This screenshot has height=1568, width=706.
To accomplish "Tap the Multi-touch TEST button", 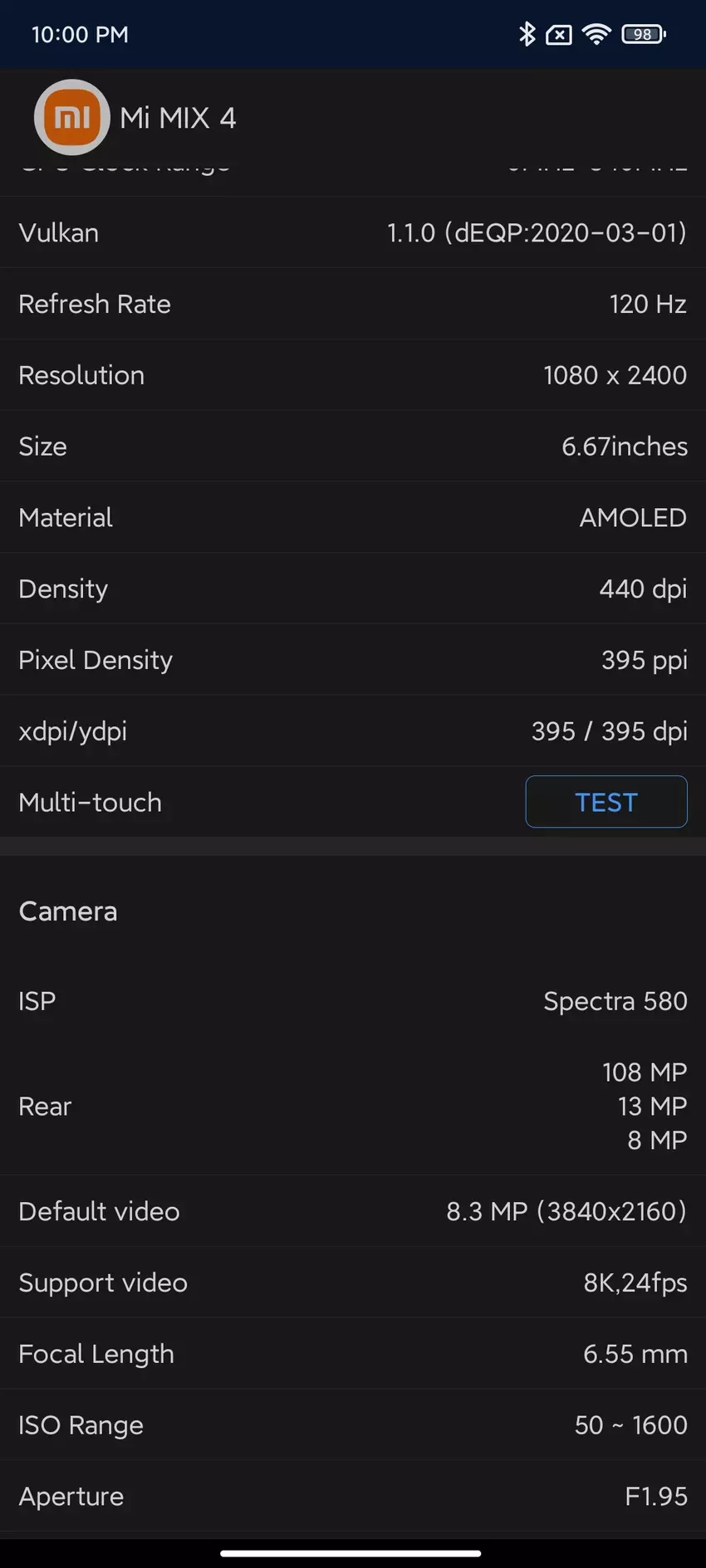I will [x=605, y=802].
